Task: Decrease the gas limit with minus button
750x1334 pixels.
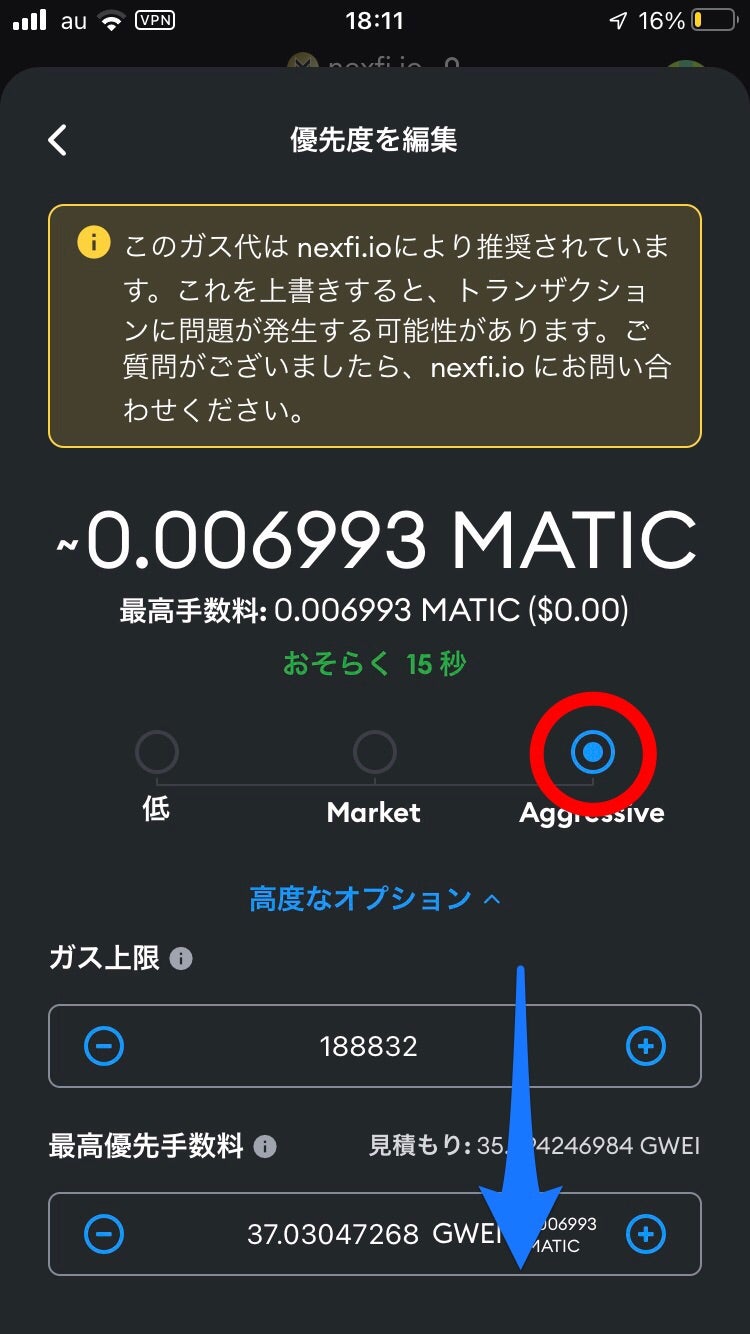Action: (104, 1046)
